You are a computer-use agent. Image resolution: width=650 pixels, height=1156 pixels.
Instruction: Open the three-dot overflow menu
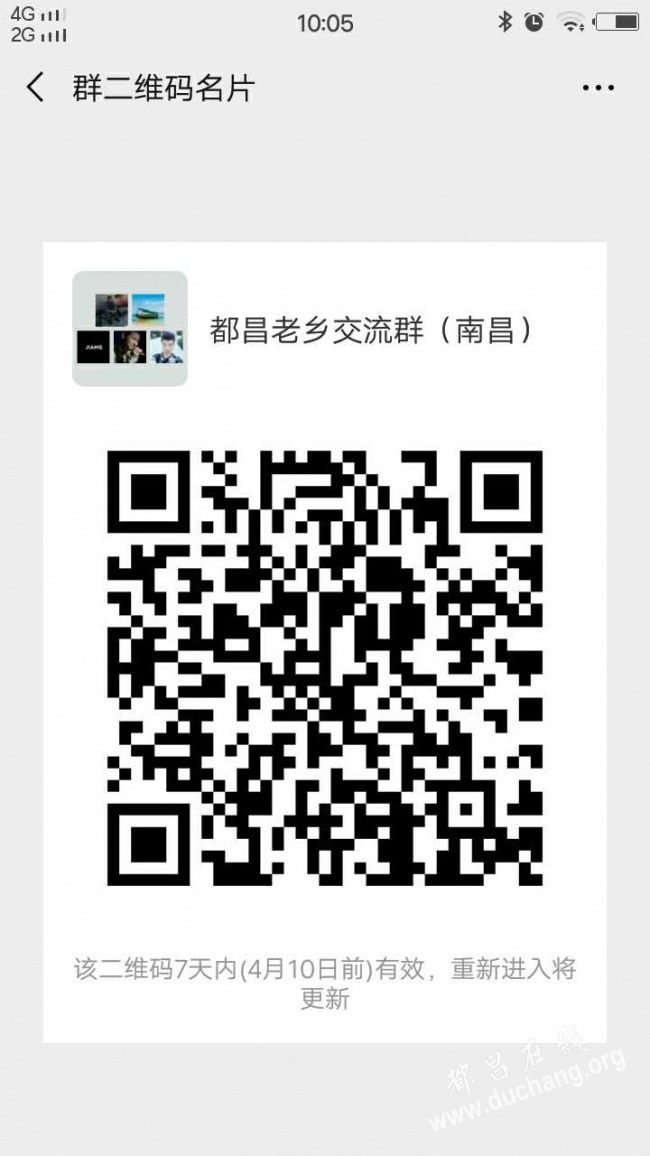(598, 88)
